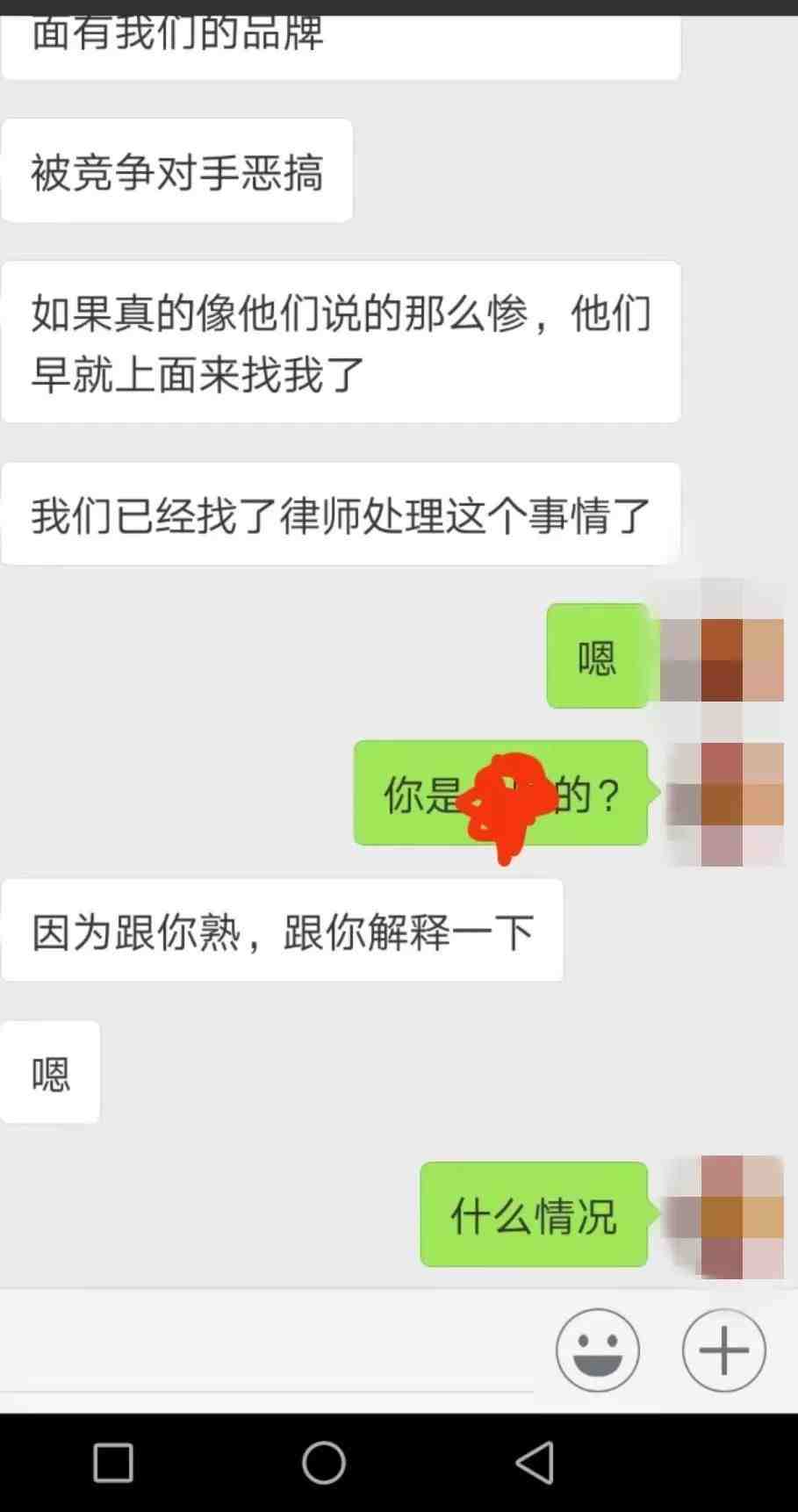798x1512 pixels.
Task: Go back with the system back button
Action: click(x=534, y=1463)
